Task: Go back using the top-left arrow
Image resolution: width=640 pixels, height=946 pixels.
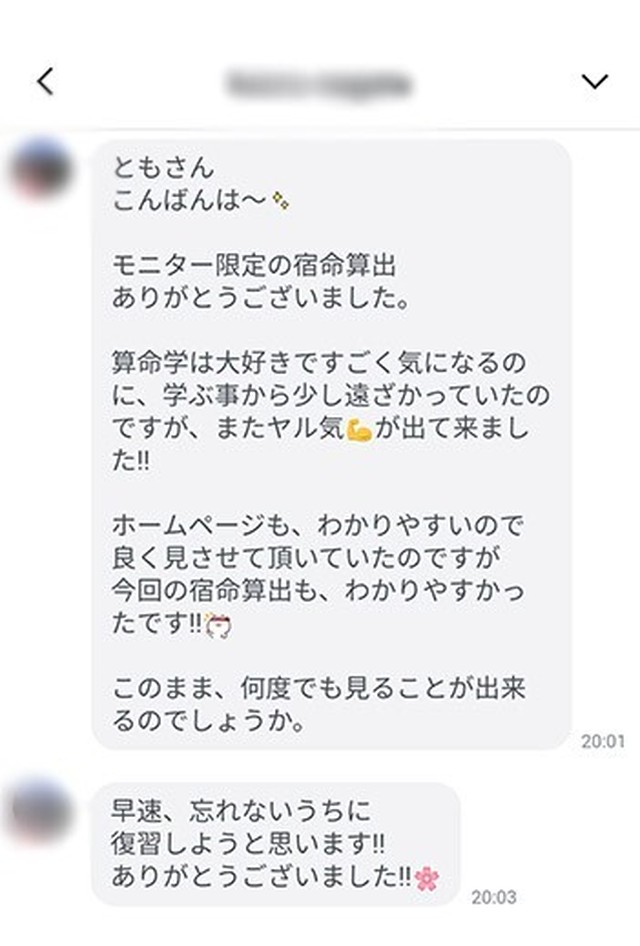Action: point(44,82)
